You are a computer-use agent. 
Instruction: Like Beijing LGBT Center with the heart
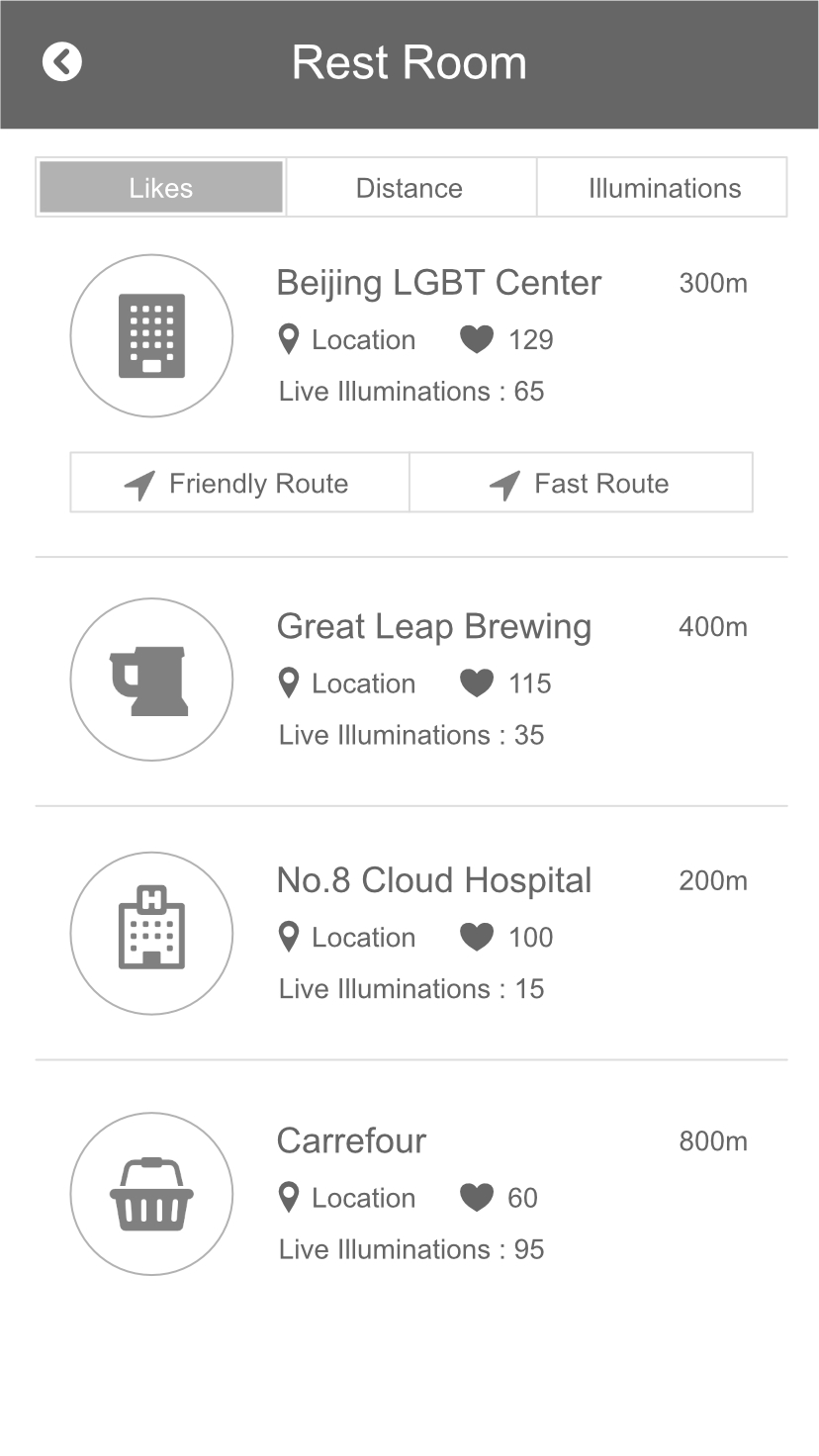[477, 340]
